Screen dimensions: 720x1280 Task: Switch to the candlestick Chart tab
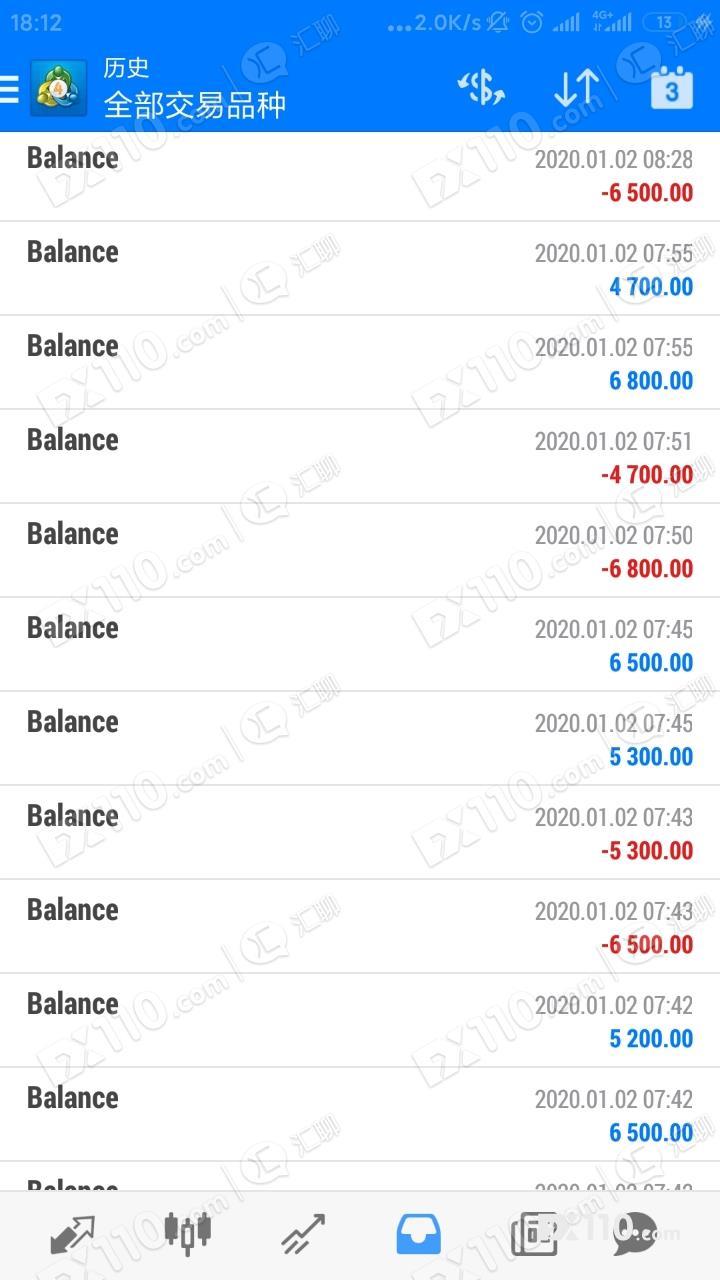[188, 1234]
